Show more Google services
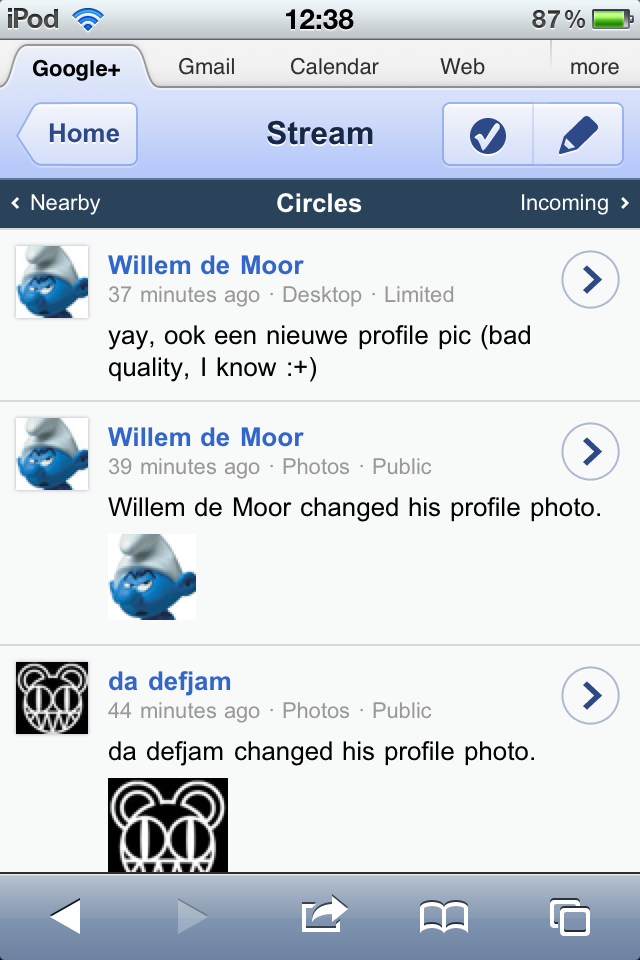Image resolution: width=640 pixels, height=960 pixels. tap(594, 67)
